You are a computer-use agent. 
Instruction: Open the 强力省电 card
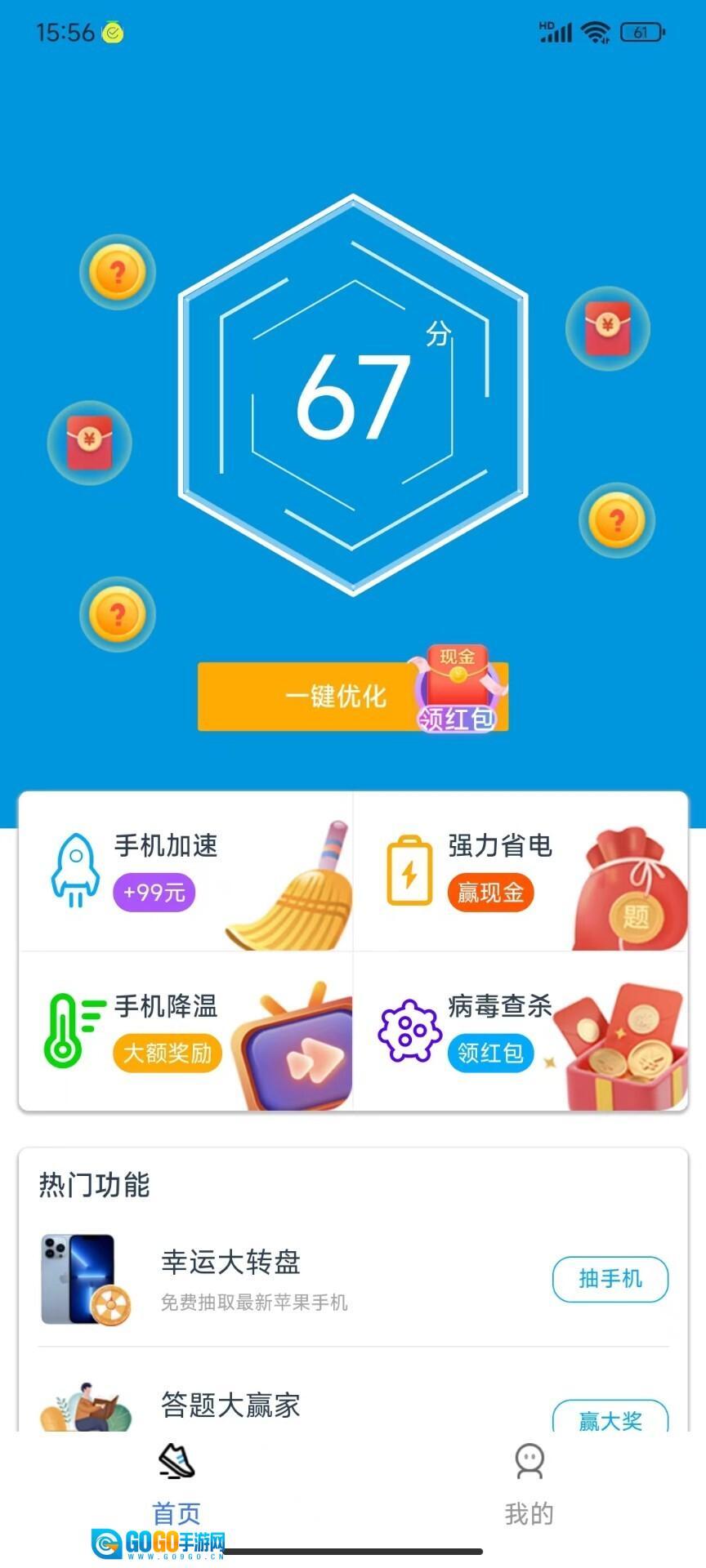[x=521, y=871]
